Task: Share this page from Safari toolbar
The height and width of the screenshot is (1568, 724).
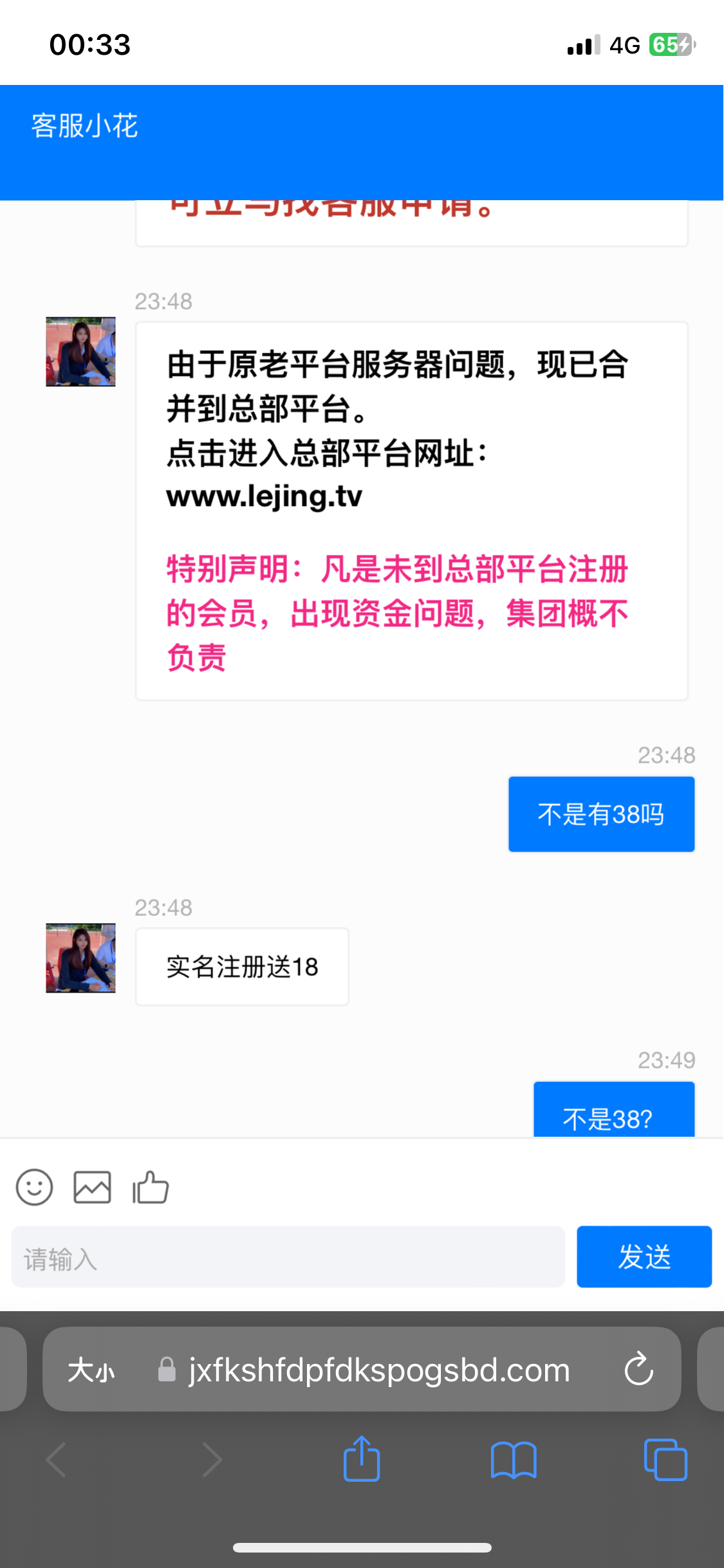Action: pos(361,1459)
